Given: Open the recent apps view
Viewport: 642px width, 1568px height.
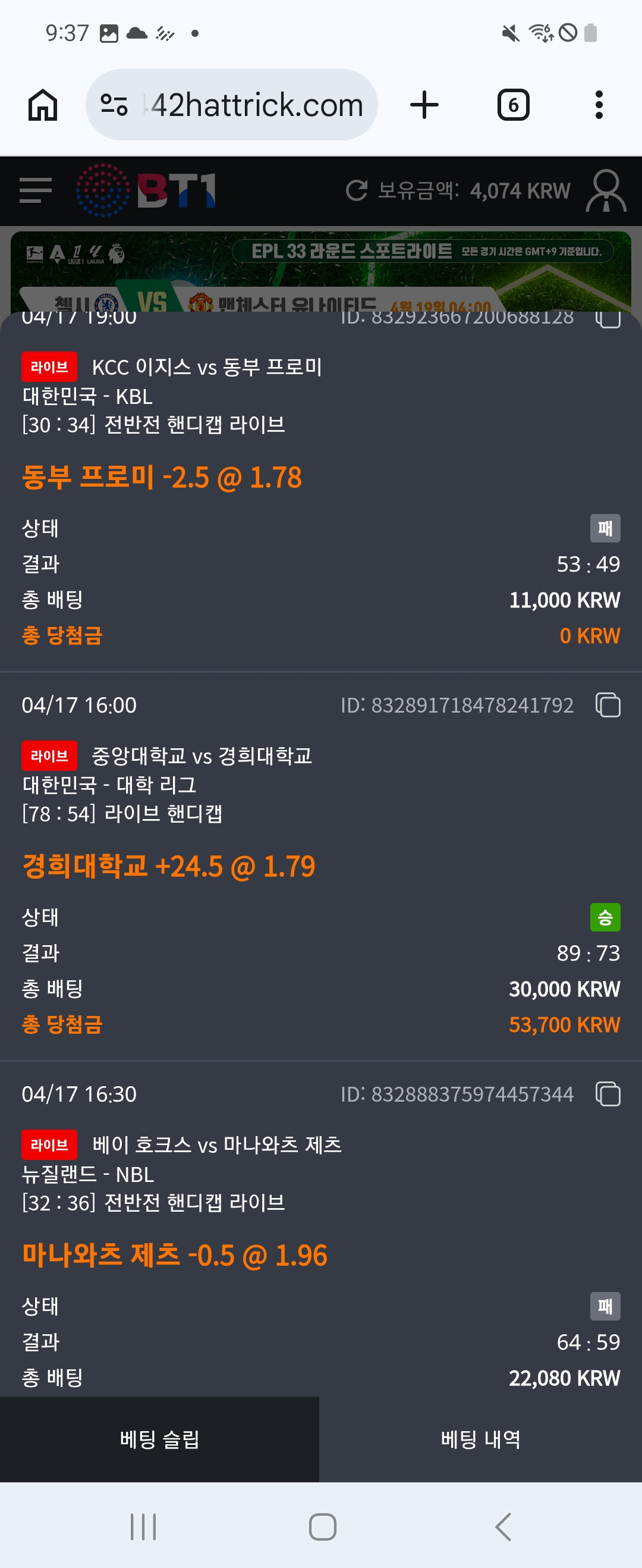Looking at the screenshot, I should tap(144, 1526).
